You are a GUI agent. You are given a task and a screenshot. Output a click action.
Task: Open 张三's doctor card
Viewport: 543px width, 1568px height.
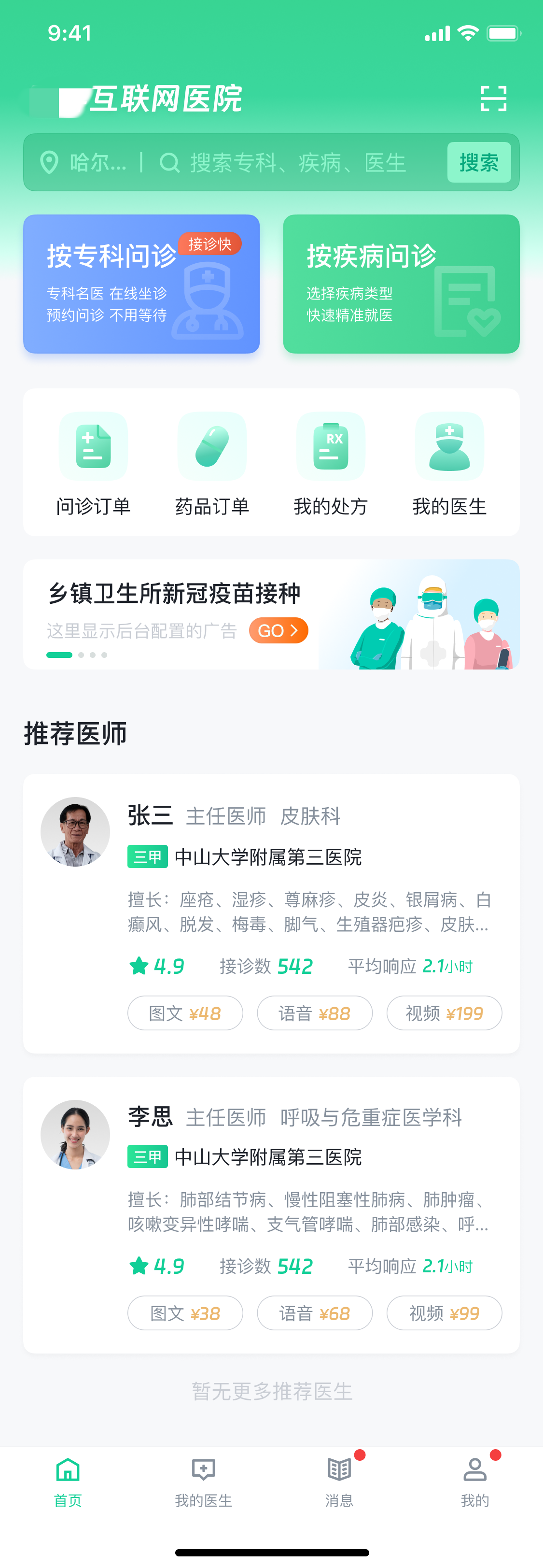click(x=271, y=864)
